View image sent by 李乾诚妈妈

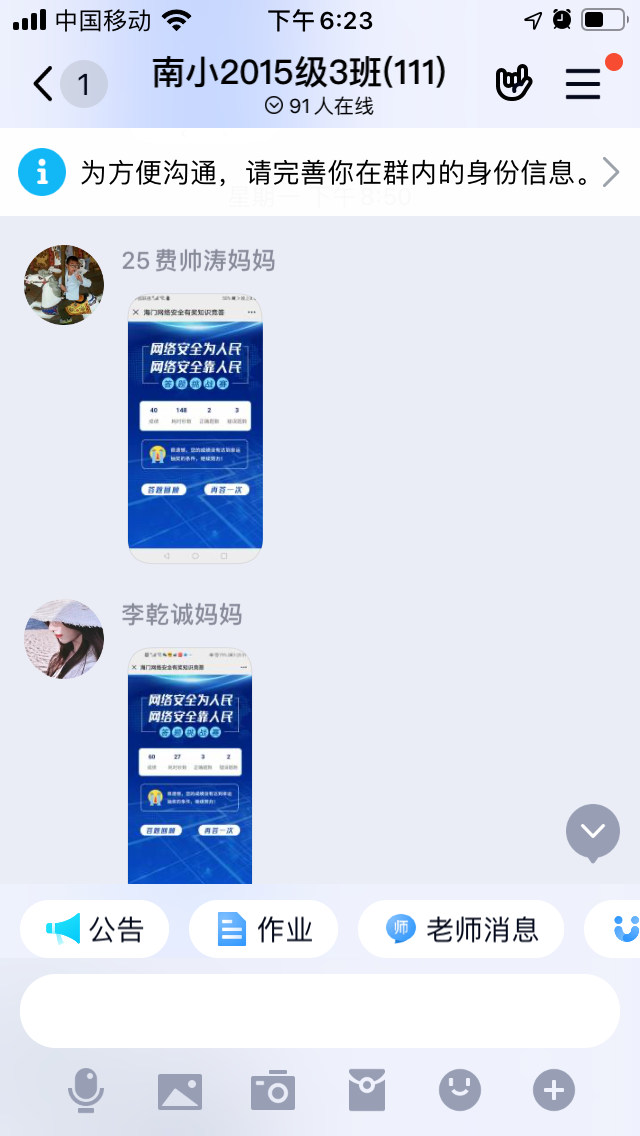click(190, 766)
